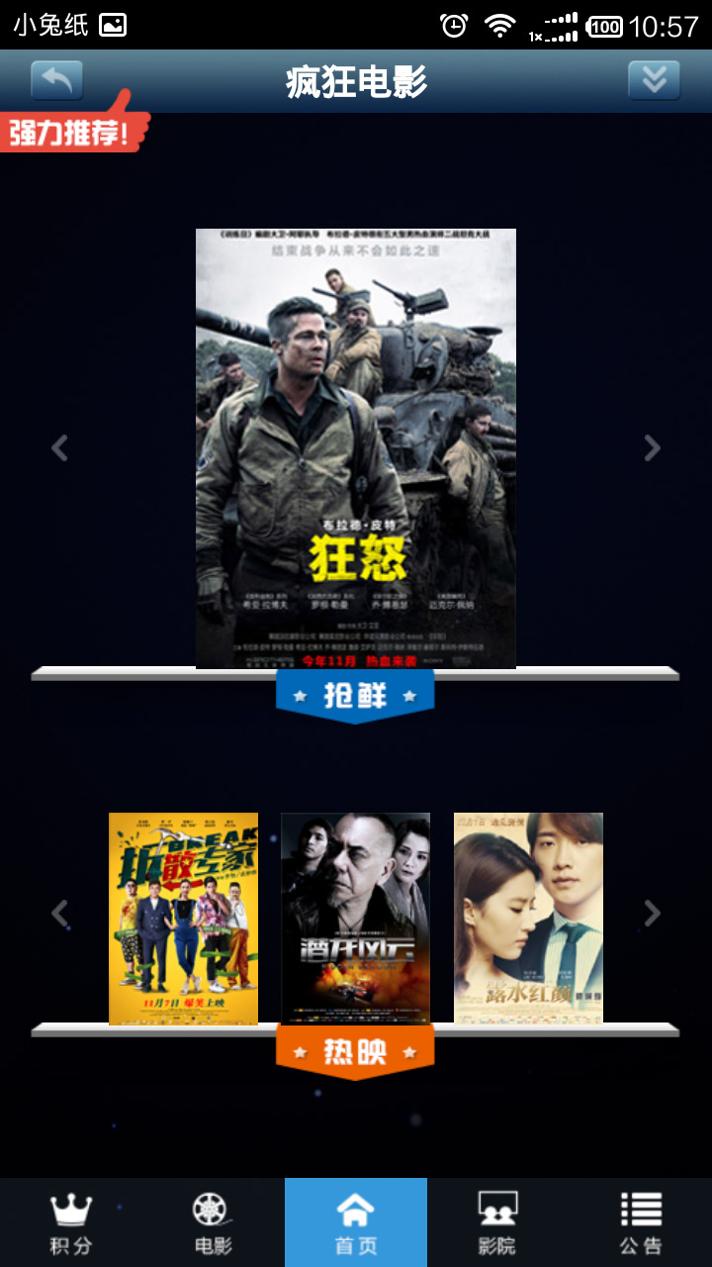Go to the 首页 tab
712x1267 pixels.
pyautogui.click(x=356, y=1223)
